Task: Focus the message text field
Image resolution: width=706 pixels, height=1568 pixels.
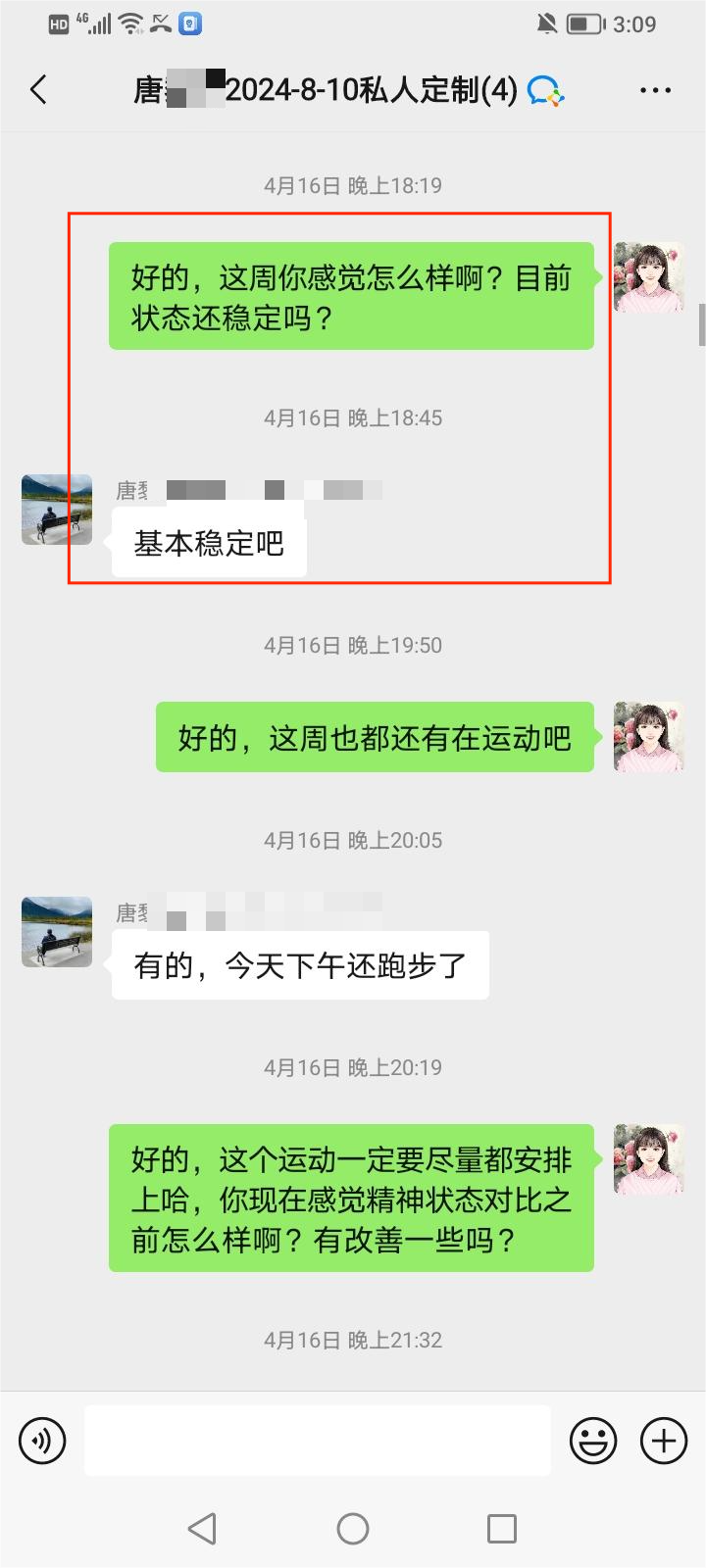Action: [x=317, y=1441]
